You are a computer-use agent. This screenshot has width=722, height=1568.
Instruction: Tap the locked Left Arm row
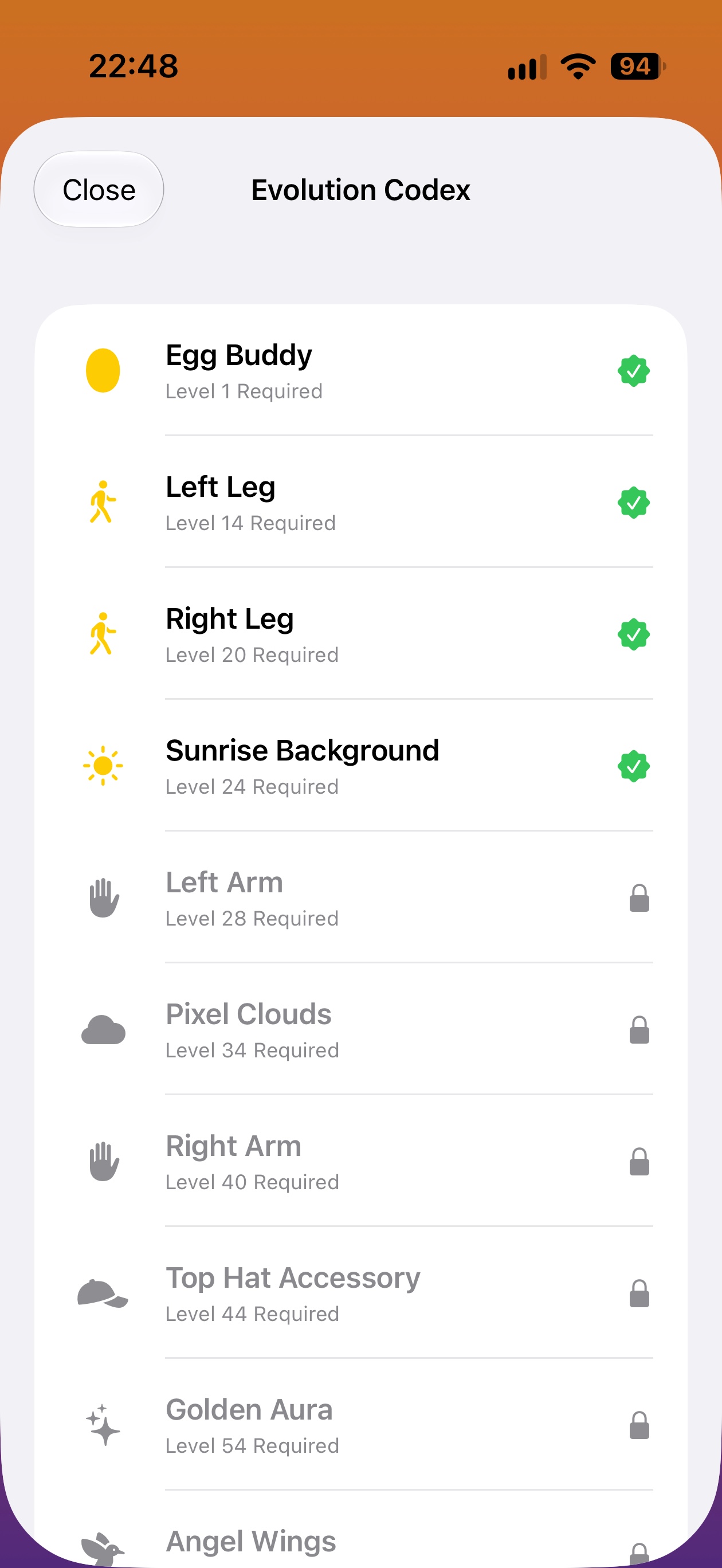pos(361,897)
